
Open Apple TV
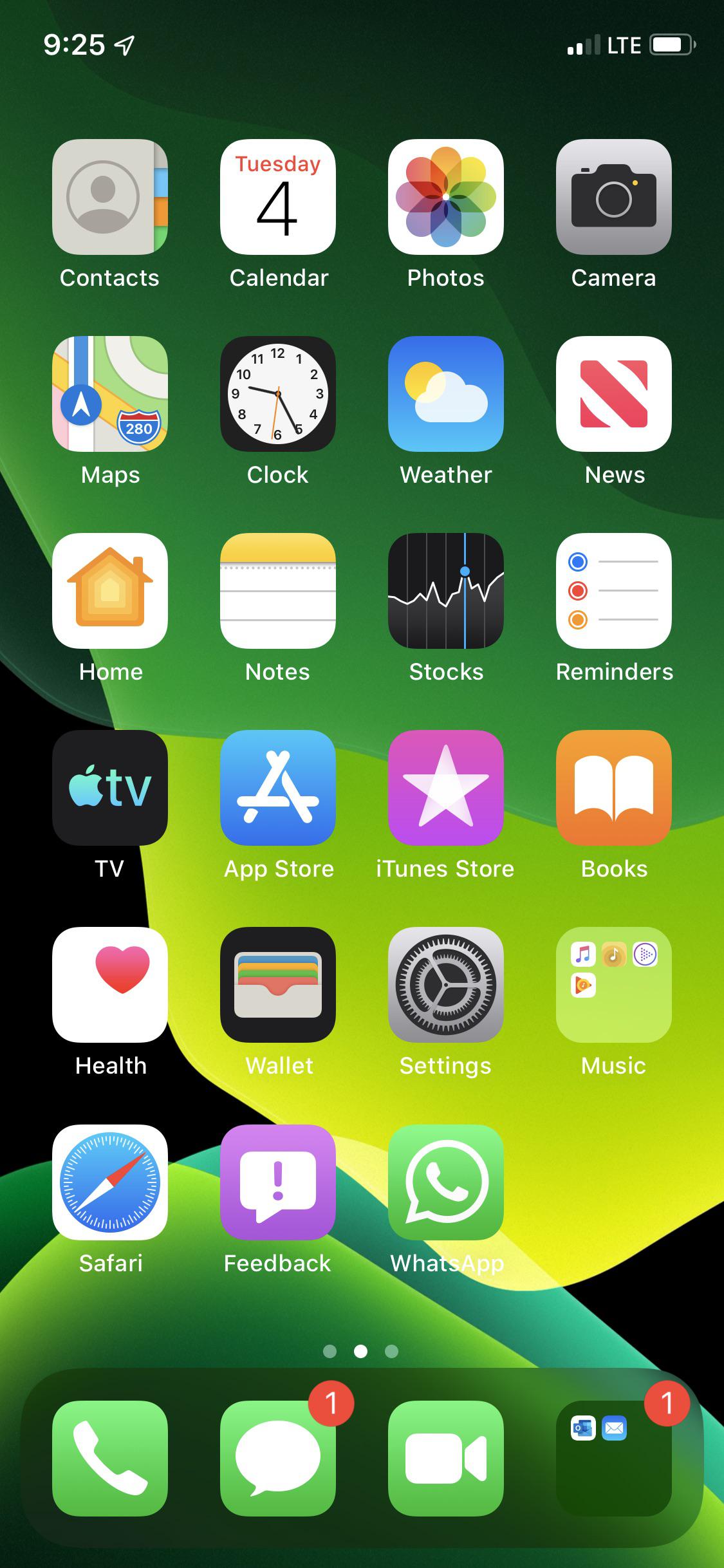tap(109, 789)
